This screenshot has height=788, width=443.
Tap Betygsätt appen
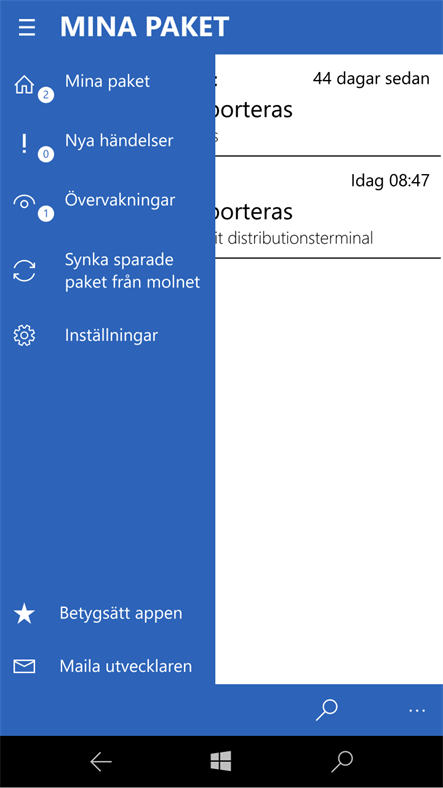pos(107,614)
